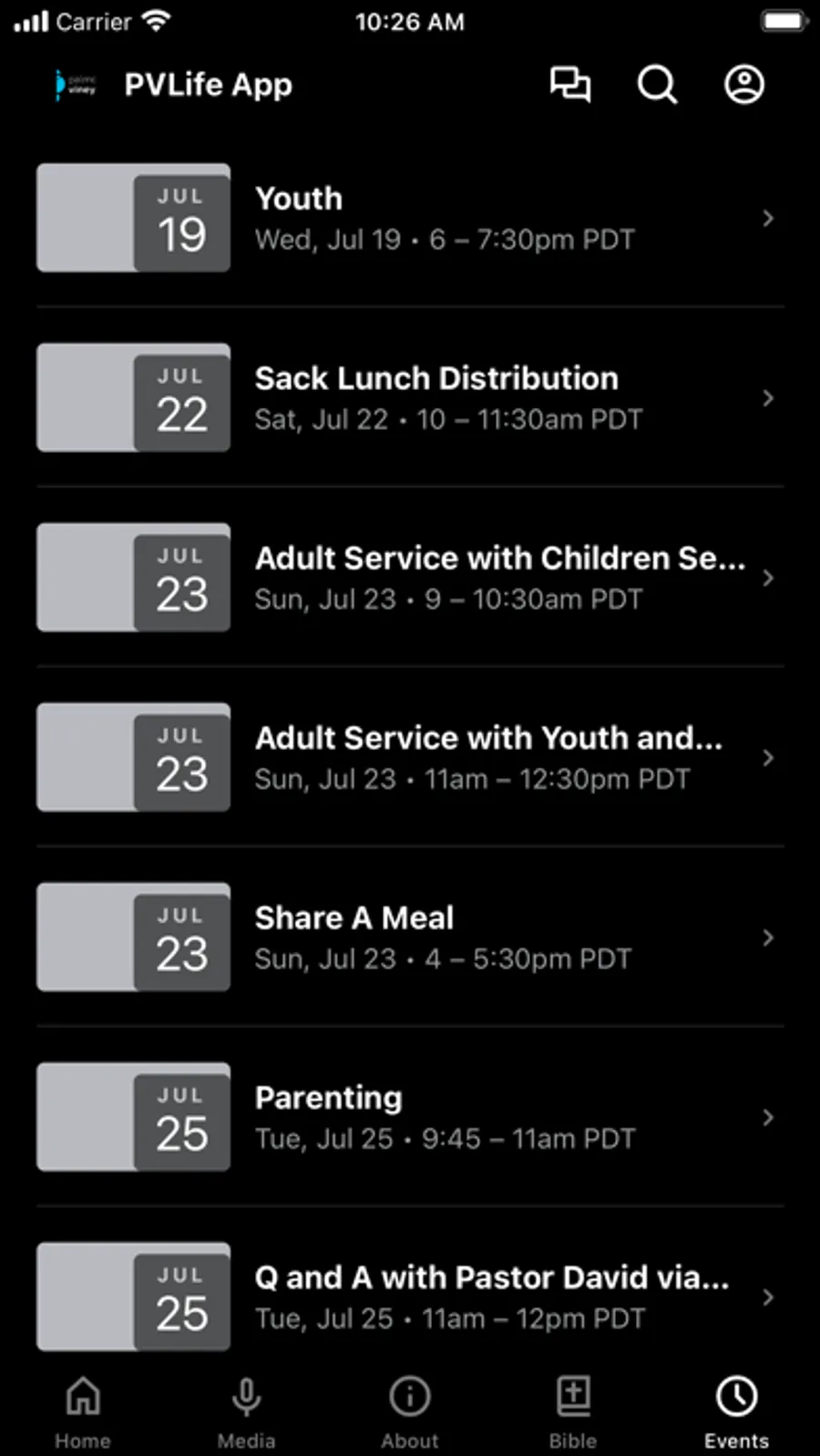This screenshot has height=1456, width=820.
Task: Switch to the Bible tab
Action: (573, 1410)
